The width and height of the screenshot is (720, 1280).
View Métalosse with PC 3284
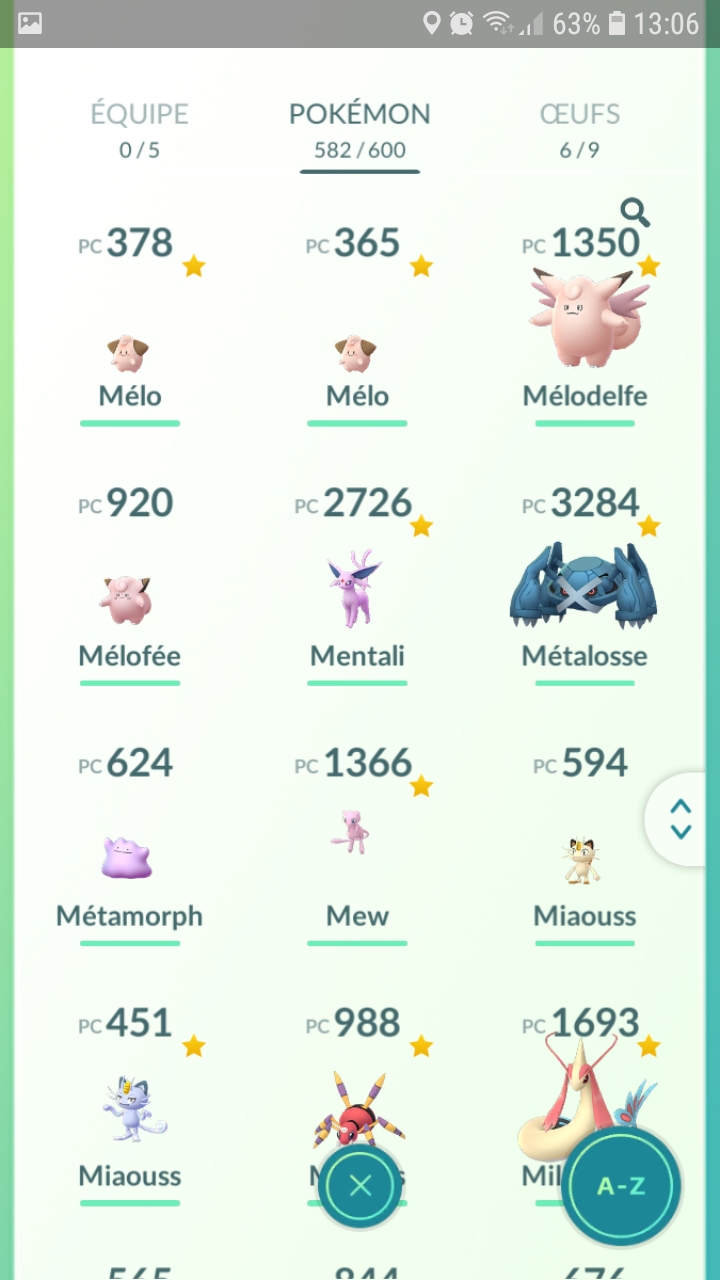pos(585,590)
